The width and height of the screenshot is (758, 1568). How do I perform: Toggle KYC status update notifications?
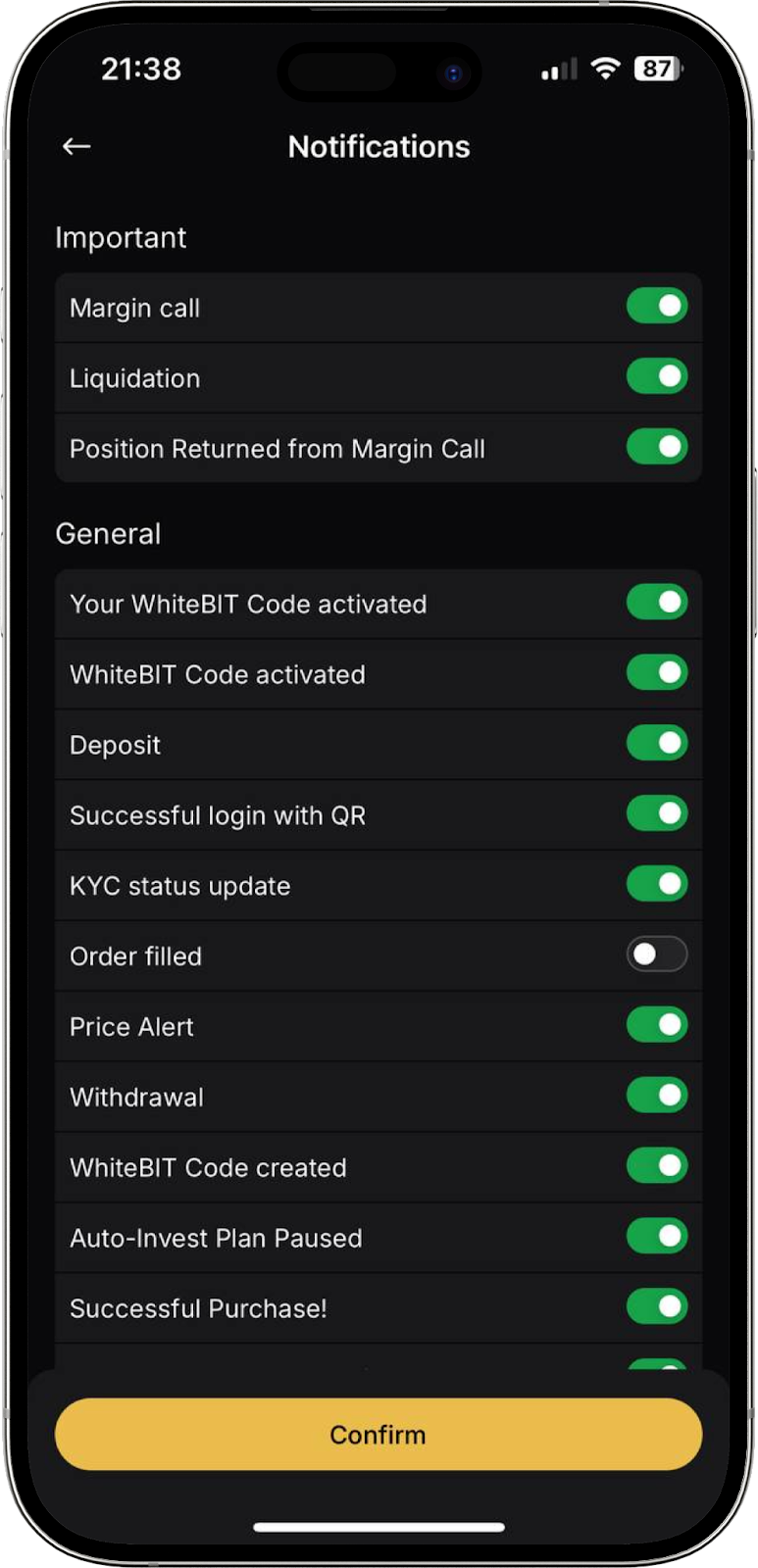click(657, 885)
